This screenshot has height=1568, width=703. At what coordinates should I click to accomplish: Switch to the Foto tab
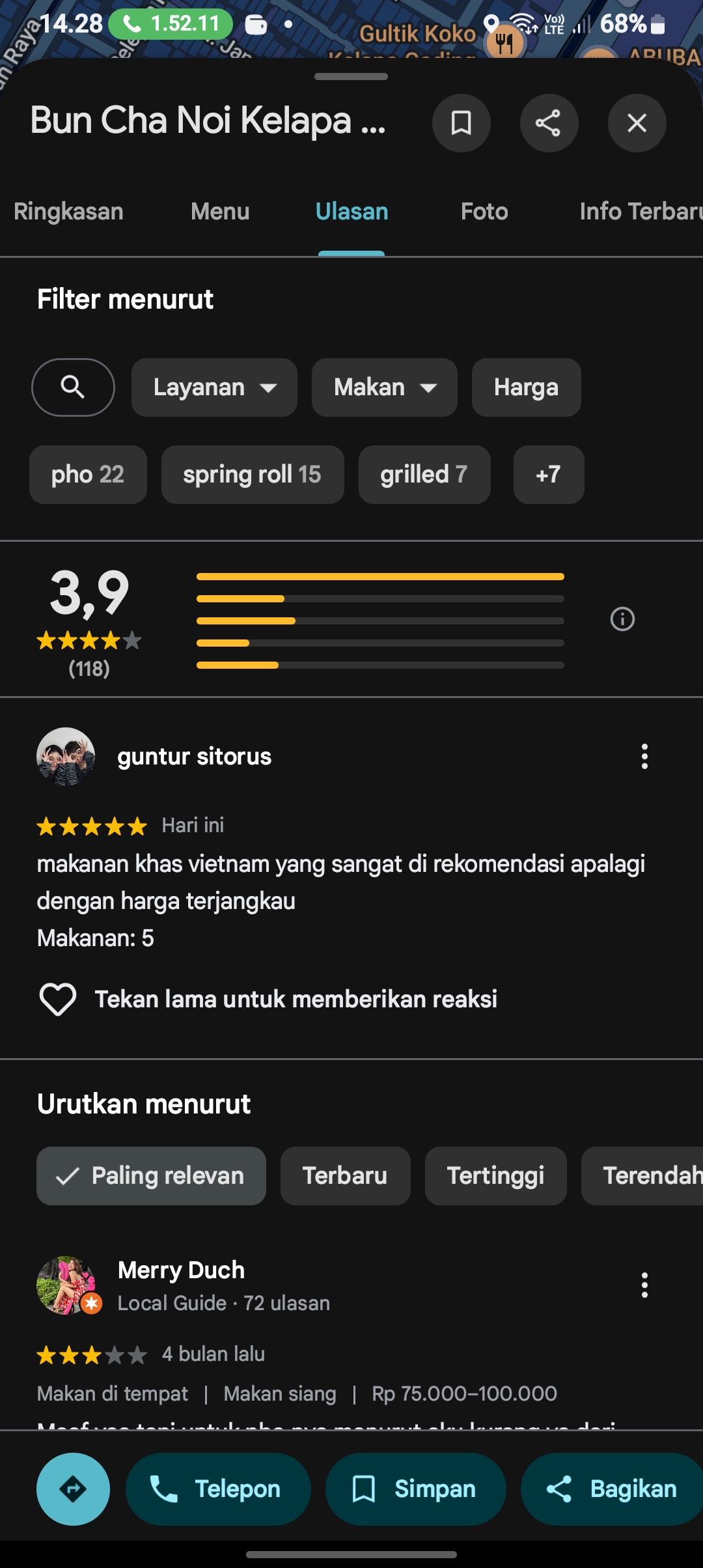coord(484,212)
